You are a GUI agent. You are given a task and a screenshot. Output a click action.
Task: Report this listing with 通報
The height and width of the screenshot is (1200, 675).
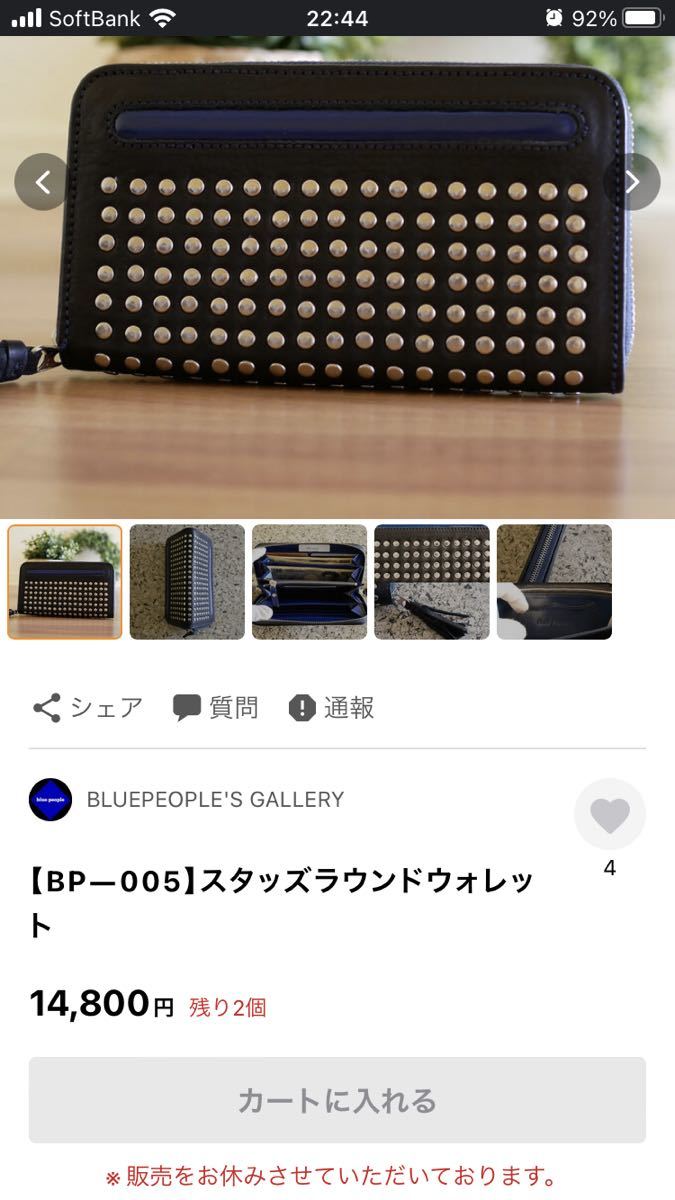[332, 708]
